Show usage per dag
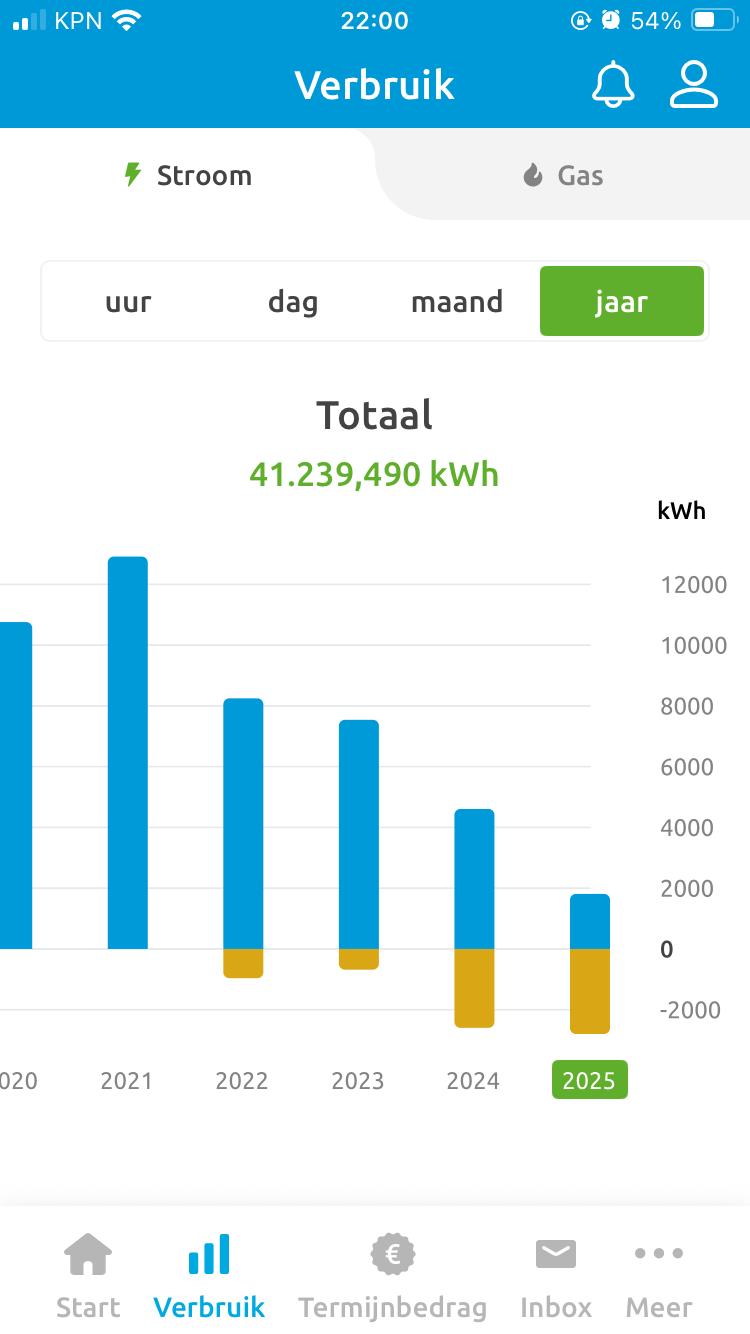The height and width of the screenshot is (1334, 750). [x=293, y=302]
